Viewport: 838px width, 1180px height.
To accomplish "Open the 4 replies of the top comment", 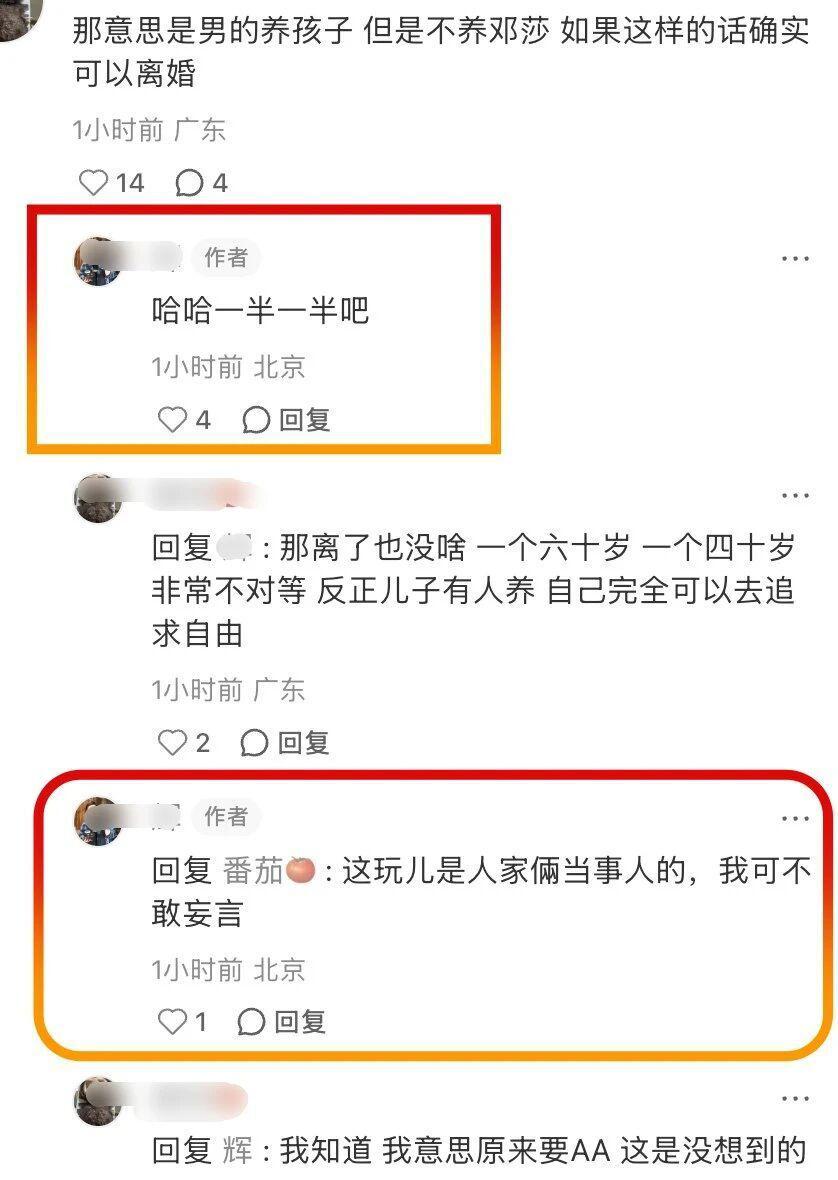I will point(190,183).
